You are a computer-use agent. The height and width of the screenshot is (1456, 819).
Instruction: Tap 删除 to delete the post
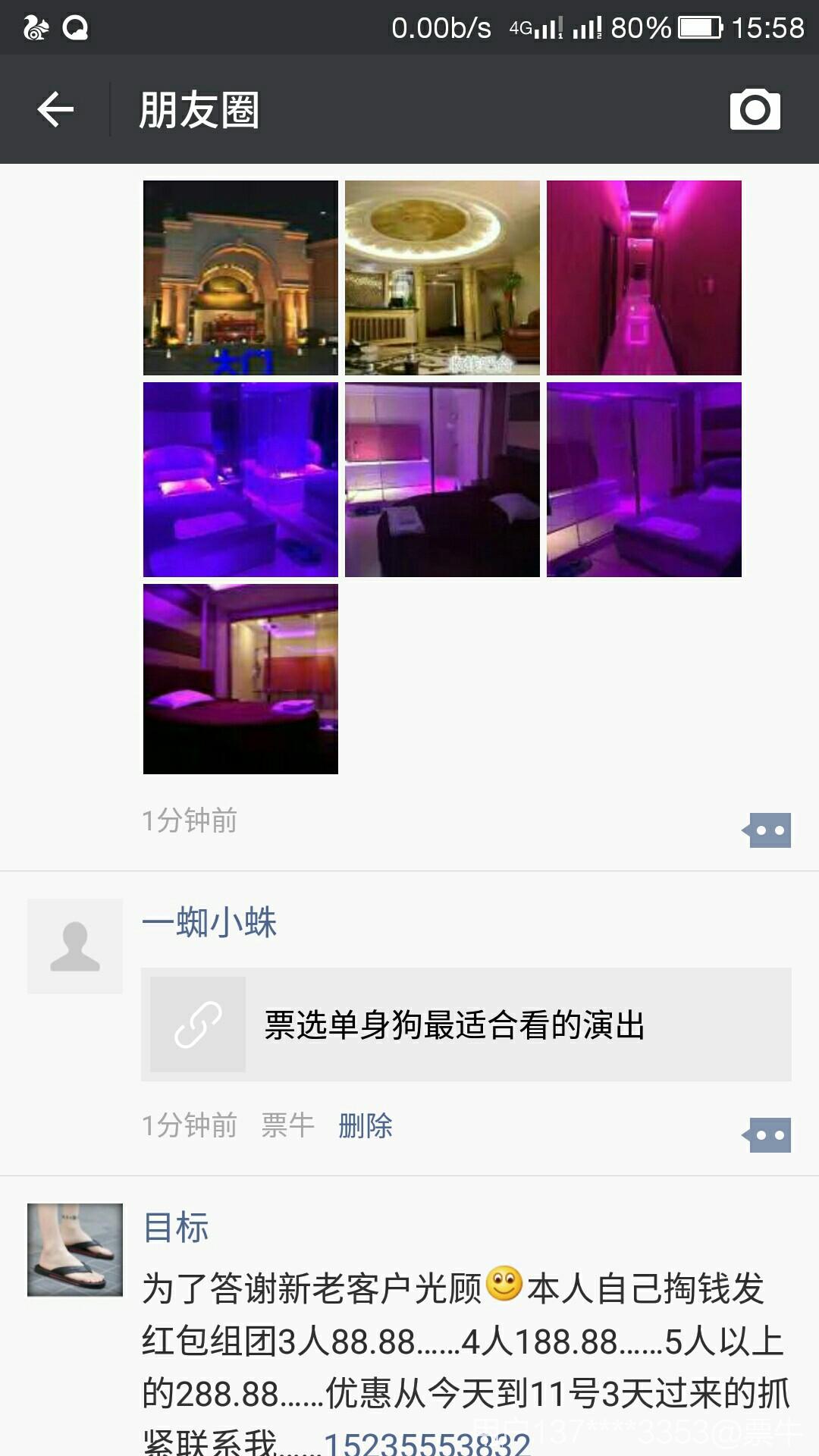(366, 1125)
